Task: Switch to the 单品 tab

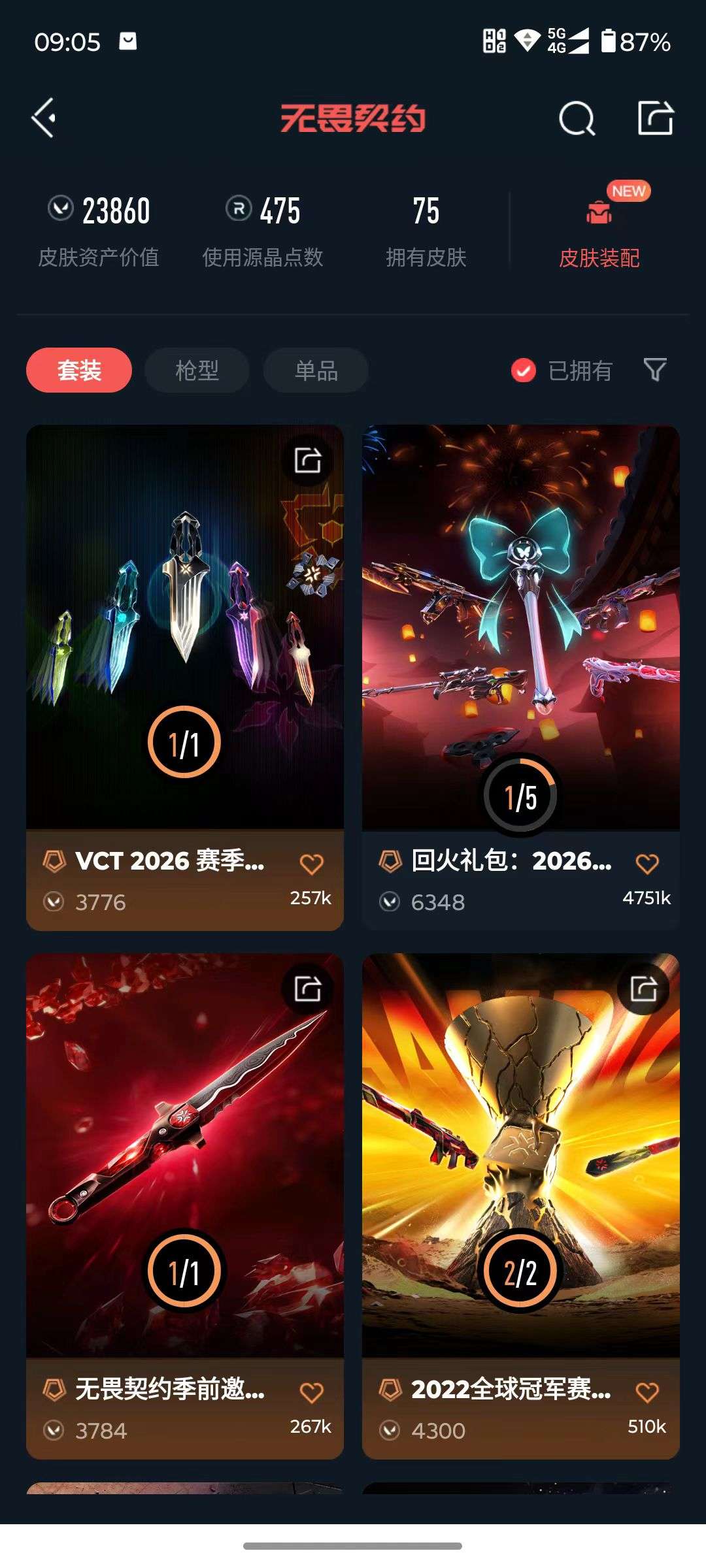Action: click(x=316, y=370)
